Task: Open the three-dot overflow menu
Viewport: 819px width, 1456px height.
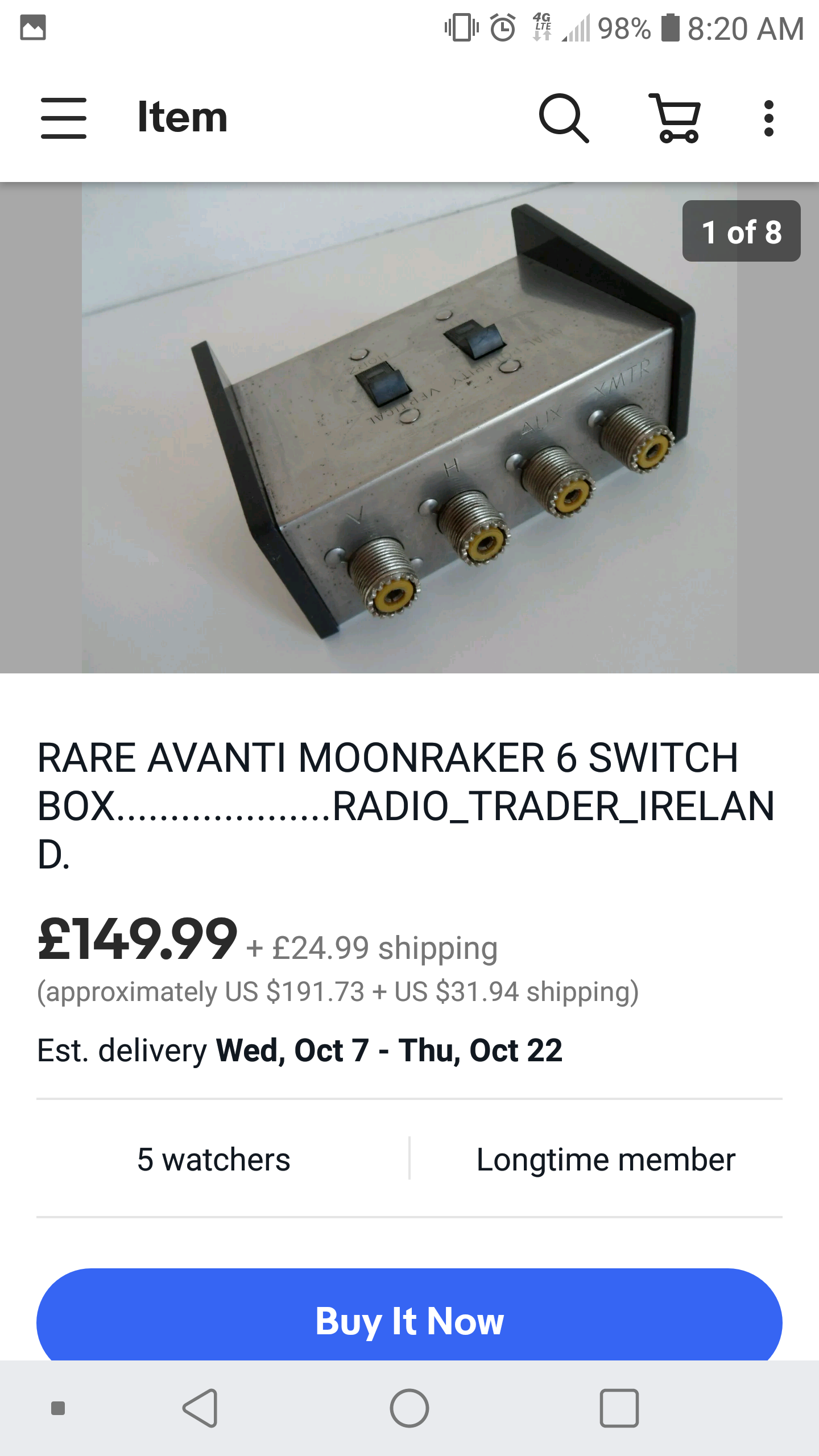Action: (768, 118)
